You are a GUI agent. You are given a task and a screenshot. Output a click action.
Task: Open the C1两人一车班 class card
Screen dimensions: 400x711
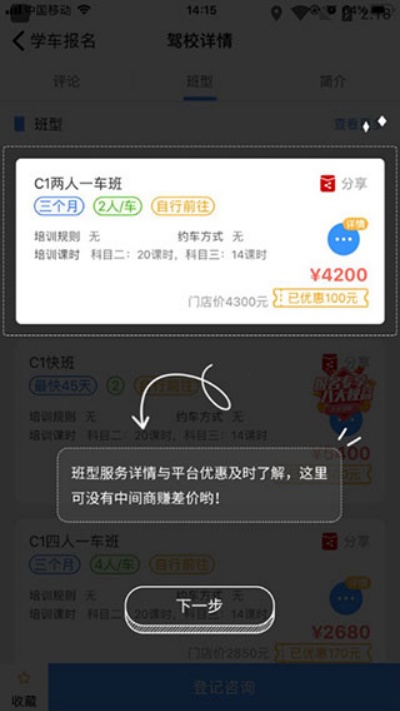(200, 241)
